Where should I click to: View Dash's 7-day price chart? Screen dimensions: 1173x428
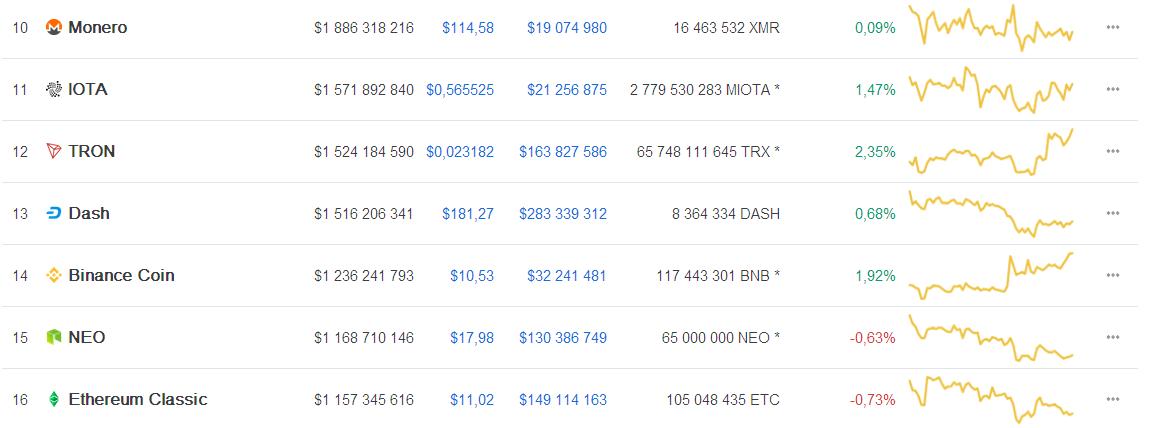coord(990,214)
